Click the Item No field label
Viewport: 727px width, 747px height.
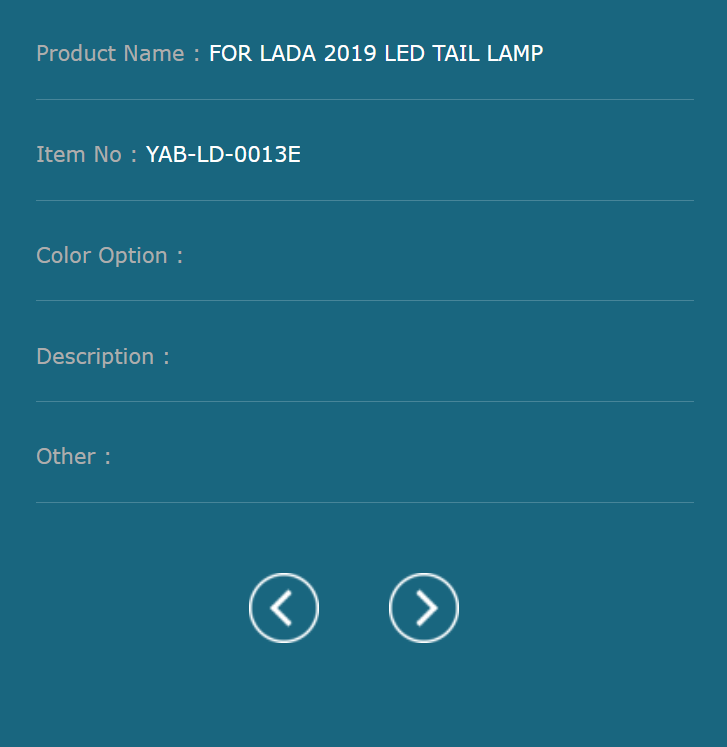79,155
